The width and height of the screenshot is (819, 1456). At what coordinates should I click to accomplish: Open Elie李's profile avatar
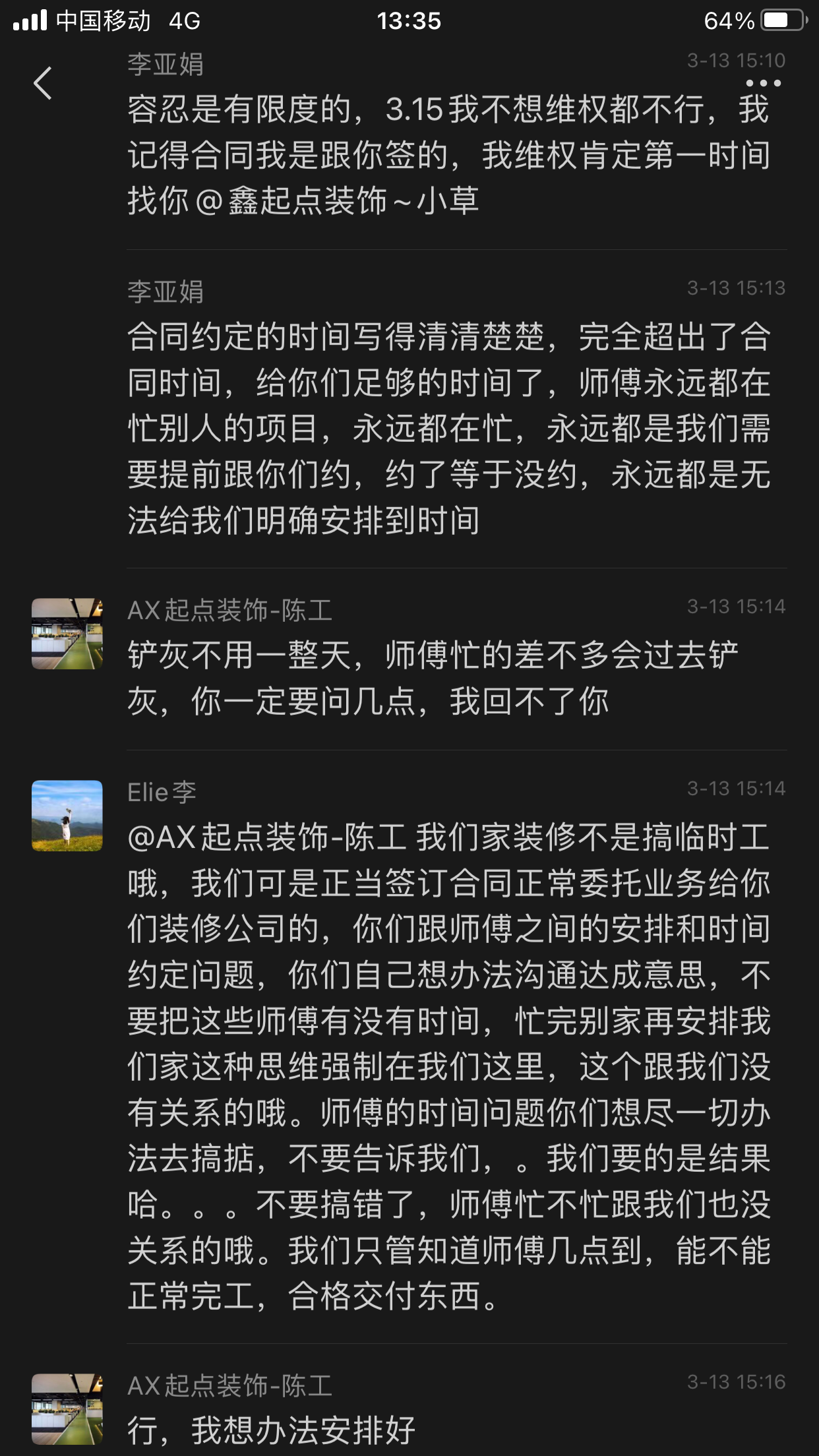coord(67,816)
